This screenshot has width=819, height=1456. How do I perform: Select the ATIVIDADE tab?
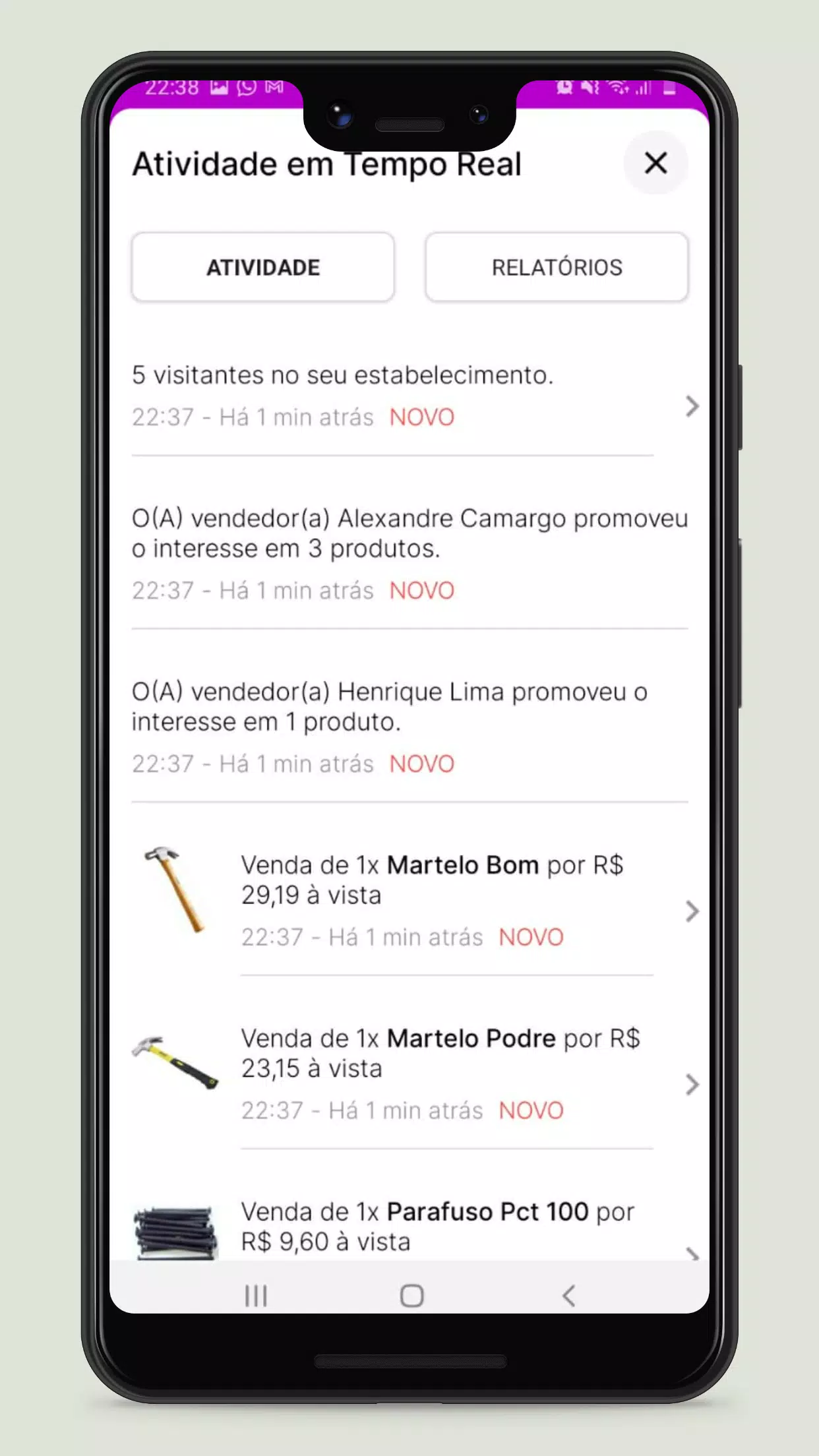click(262, 267)
